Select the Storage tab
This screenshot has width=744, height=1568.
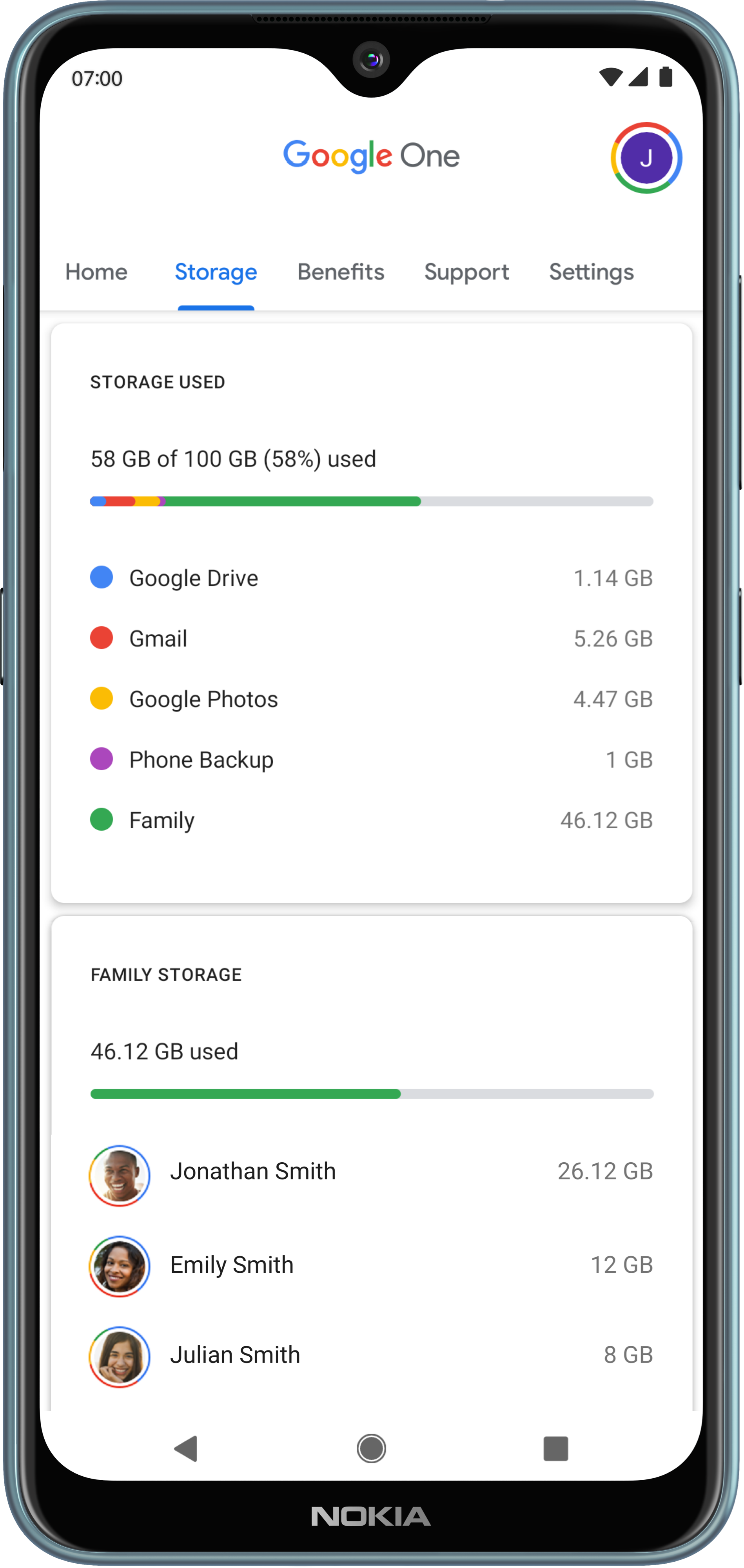tap(216, 272)
